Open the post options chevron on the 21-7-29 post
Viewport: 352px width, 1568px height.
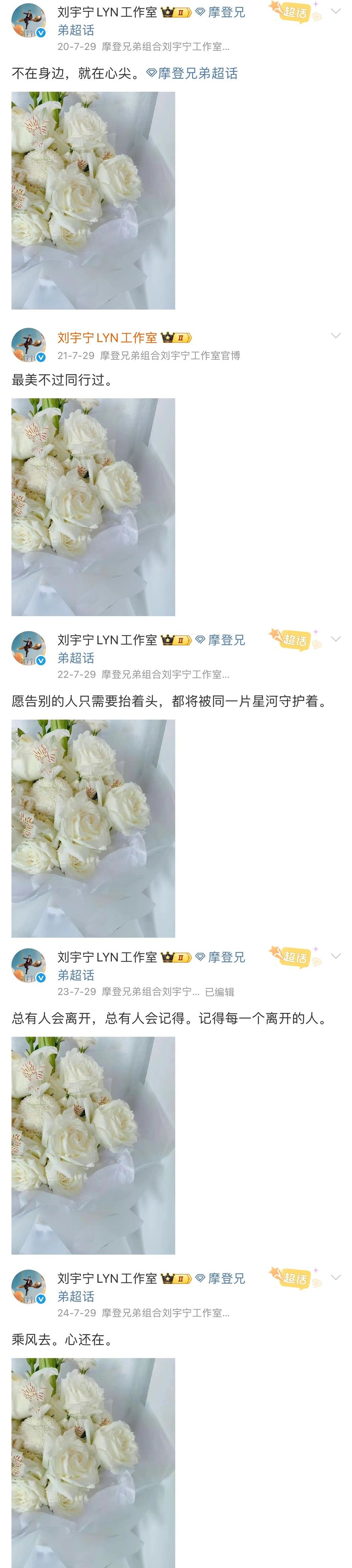tap(336, 336)
